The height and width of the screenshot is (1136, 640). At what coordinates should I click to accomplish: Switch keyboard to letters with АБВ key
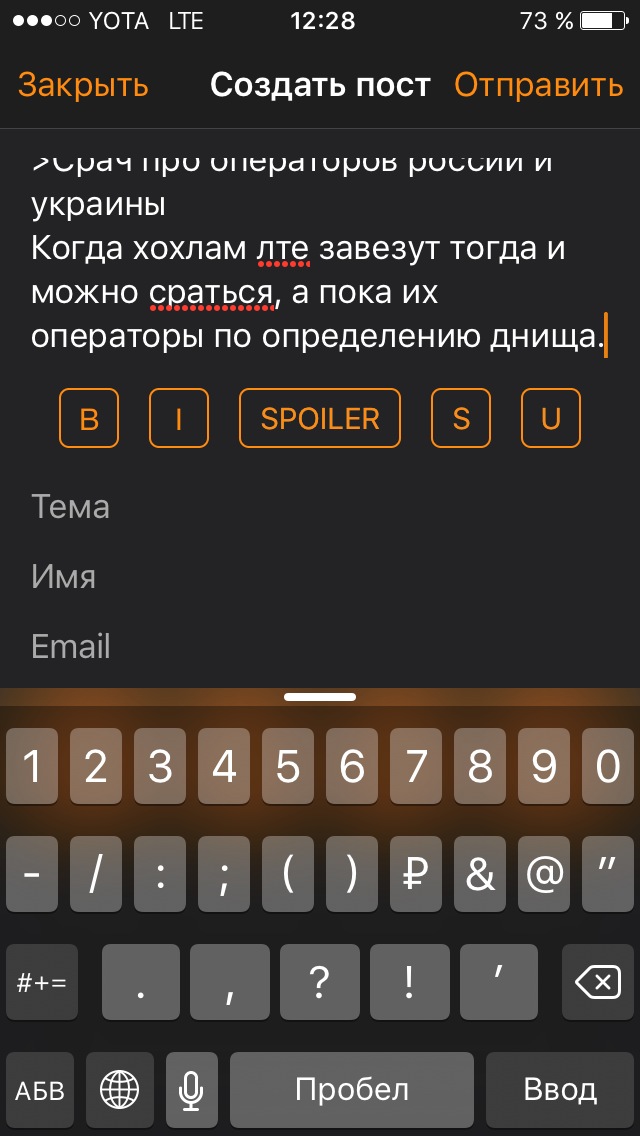coord(40,1090)
